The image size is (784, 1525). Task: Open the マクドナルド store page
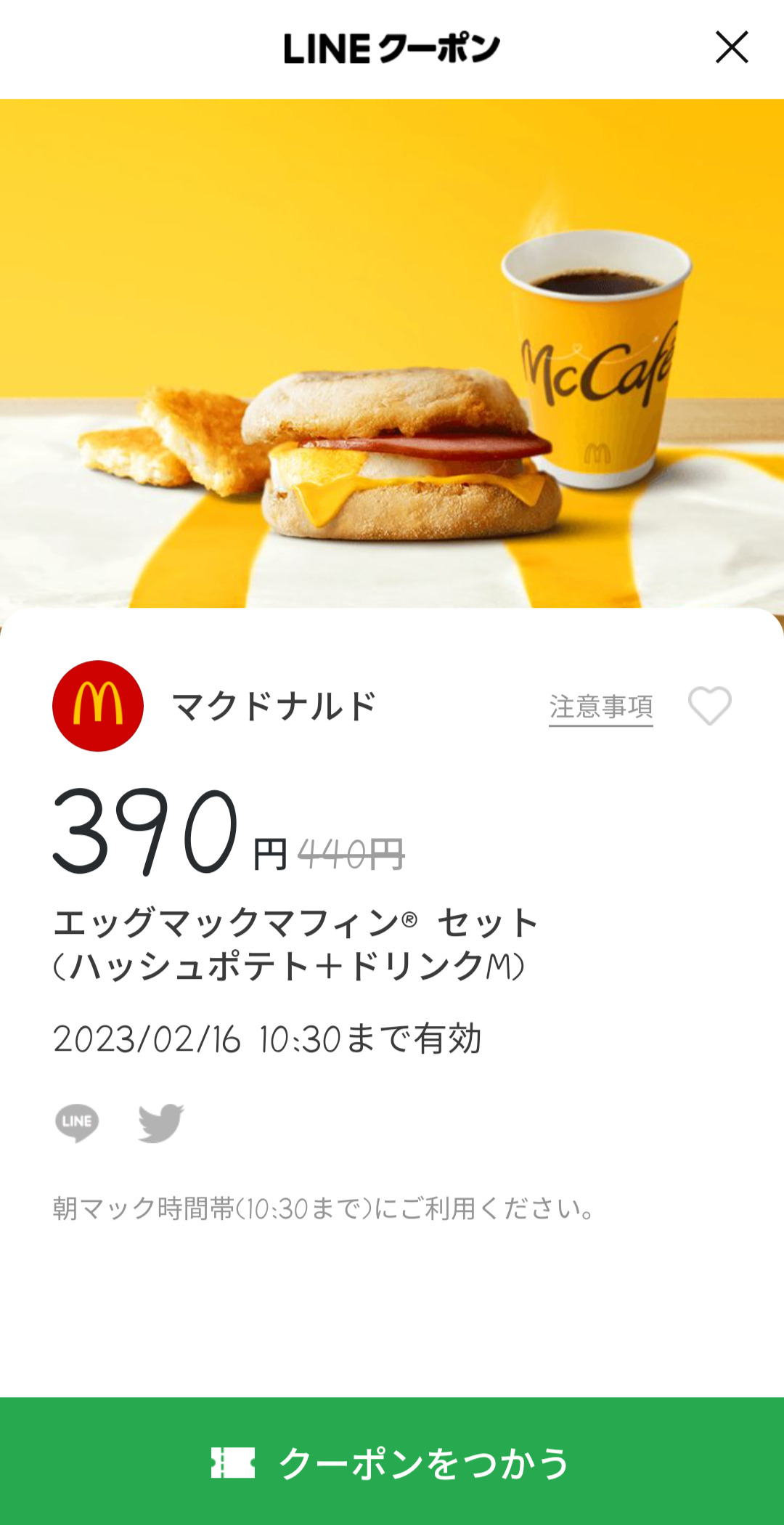coord(273,707)
